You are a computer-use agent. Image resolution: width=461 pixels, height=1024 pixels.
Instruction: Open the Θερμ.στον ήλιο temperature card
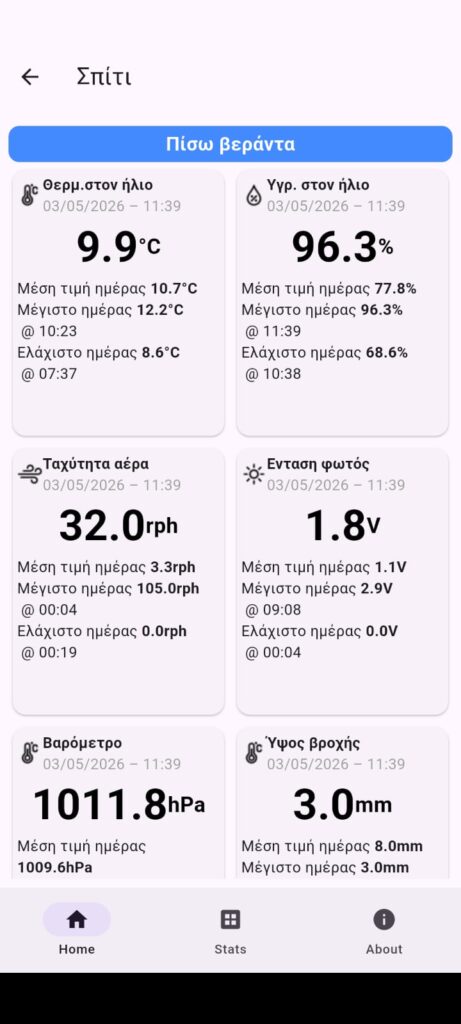(118, 302)
